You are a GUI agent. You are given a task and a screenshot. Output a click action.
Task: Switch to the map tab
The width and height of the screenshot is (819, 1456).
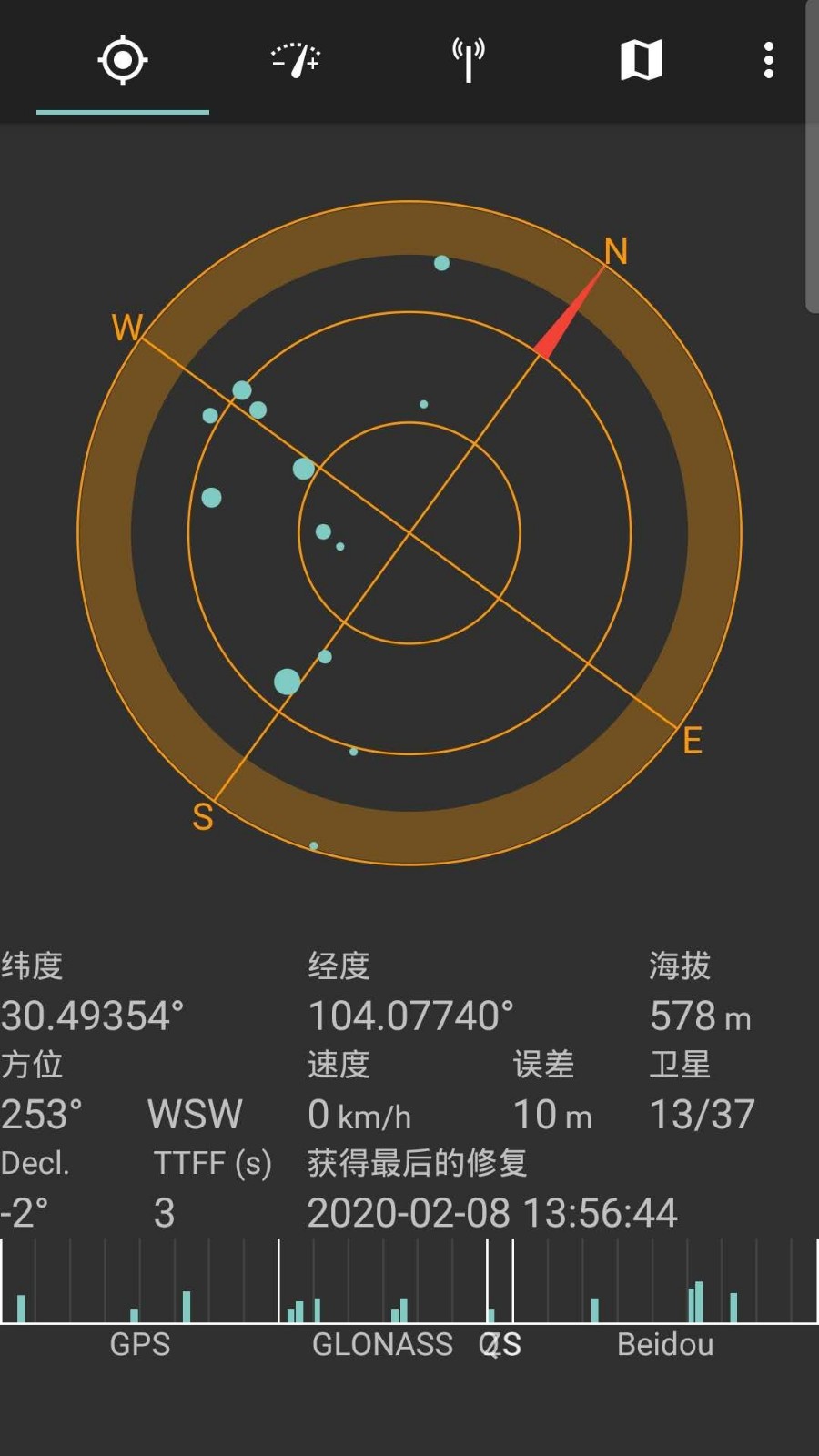[642, 61]
